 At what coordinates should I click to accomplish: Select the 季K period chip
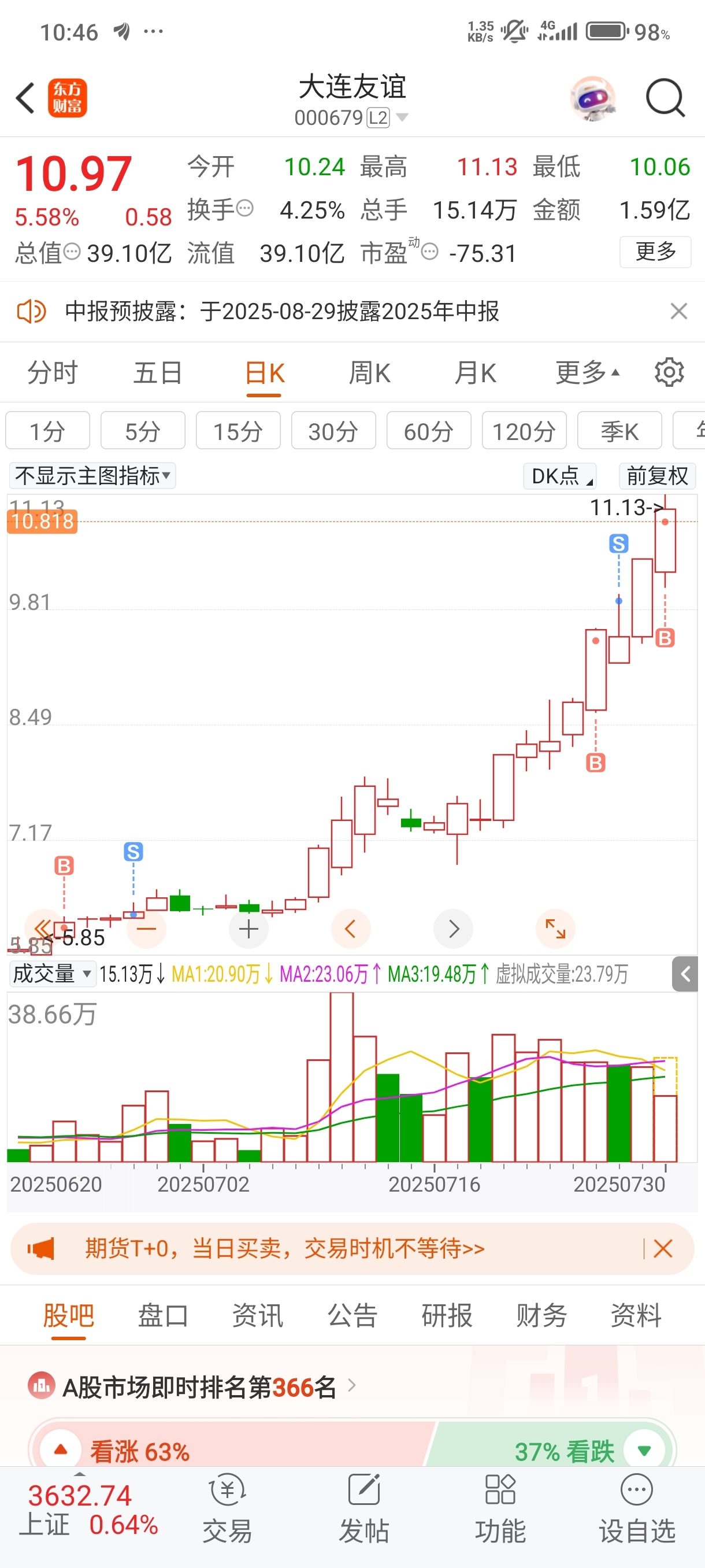619,431
